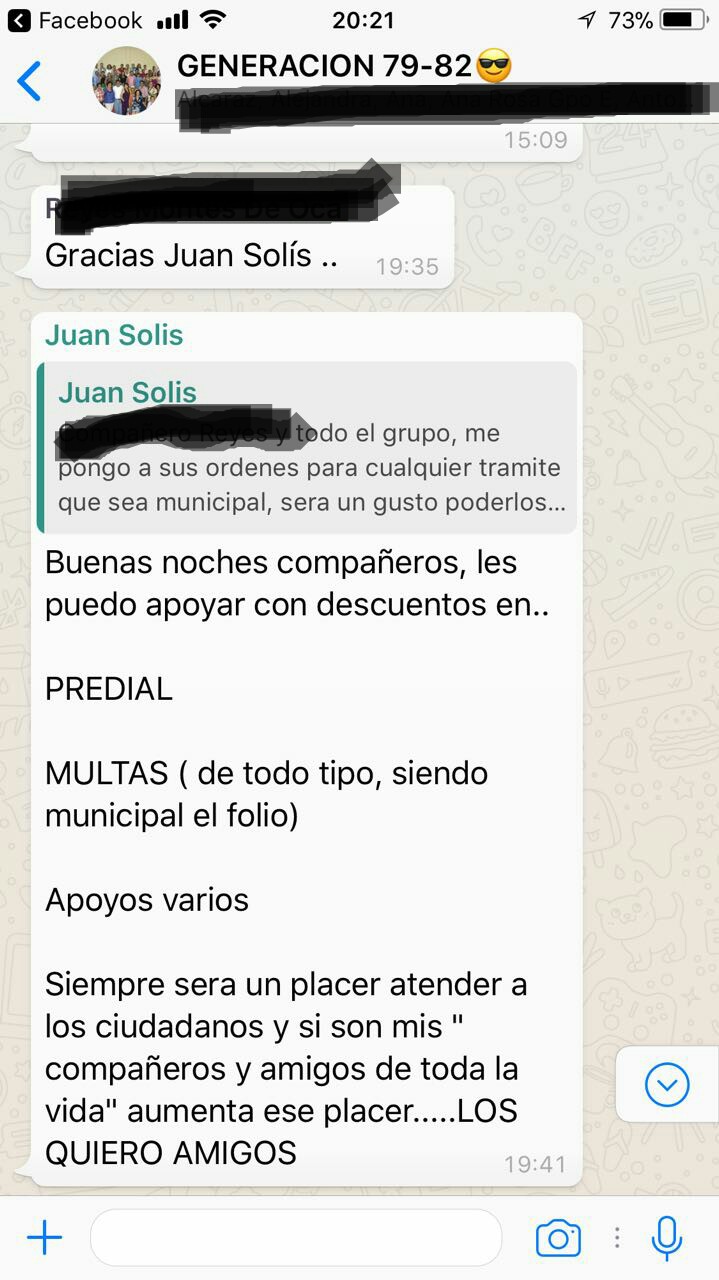Tap the microphone to record voice message
This screenshot has width=719, height=1280.
point(667,1238)
